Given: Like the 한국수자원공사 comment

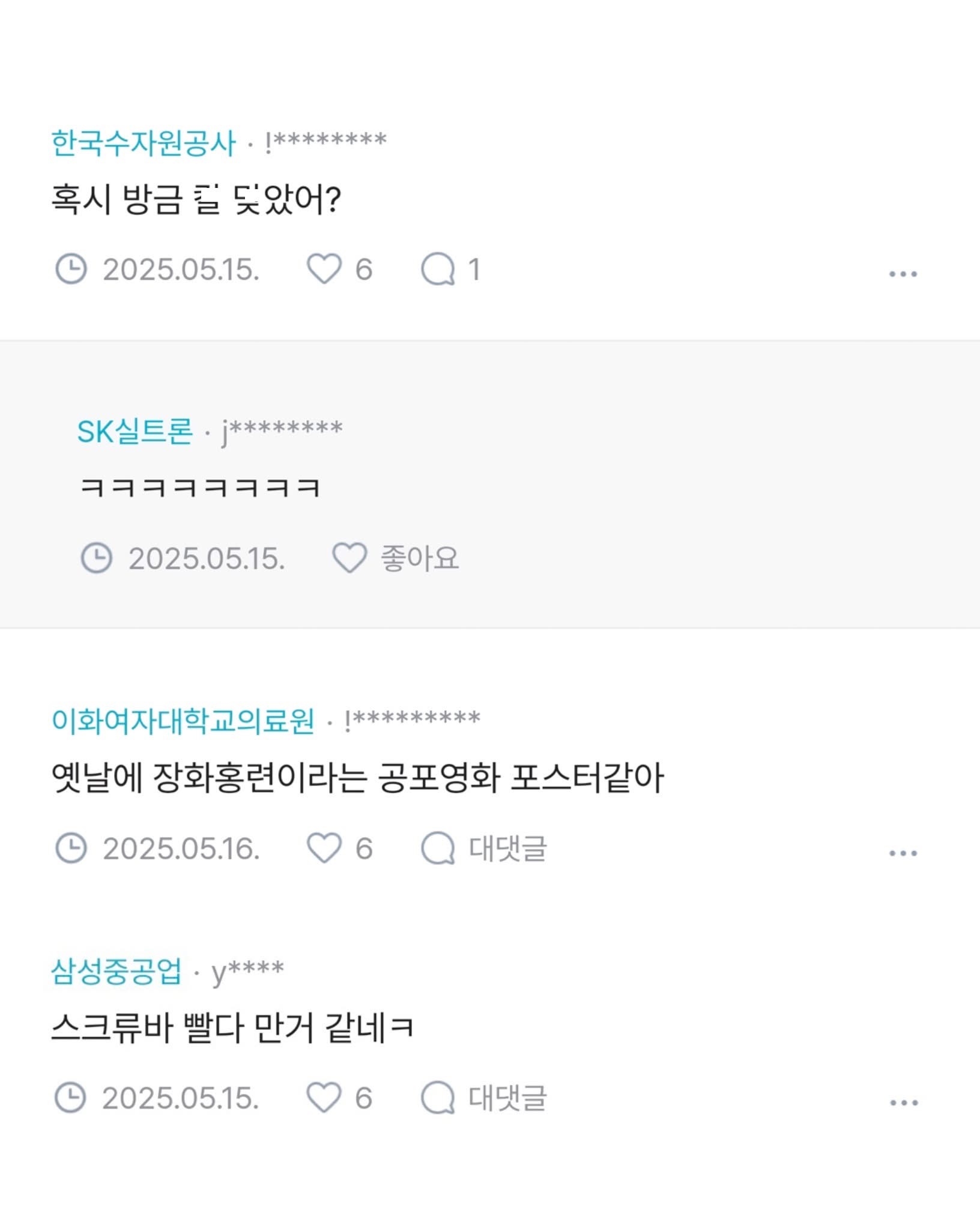Looking at the screenshot, I should pos(325,269).
